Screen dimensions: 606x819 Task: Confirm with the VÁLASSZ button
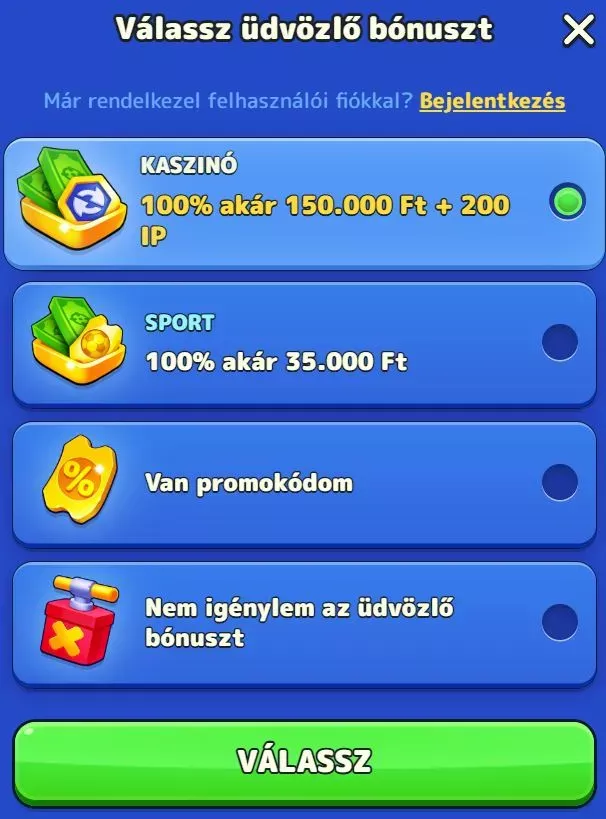(x=303, y=761)
